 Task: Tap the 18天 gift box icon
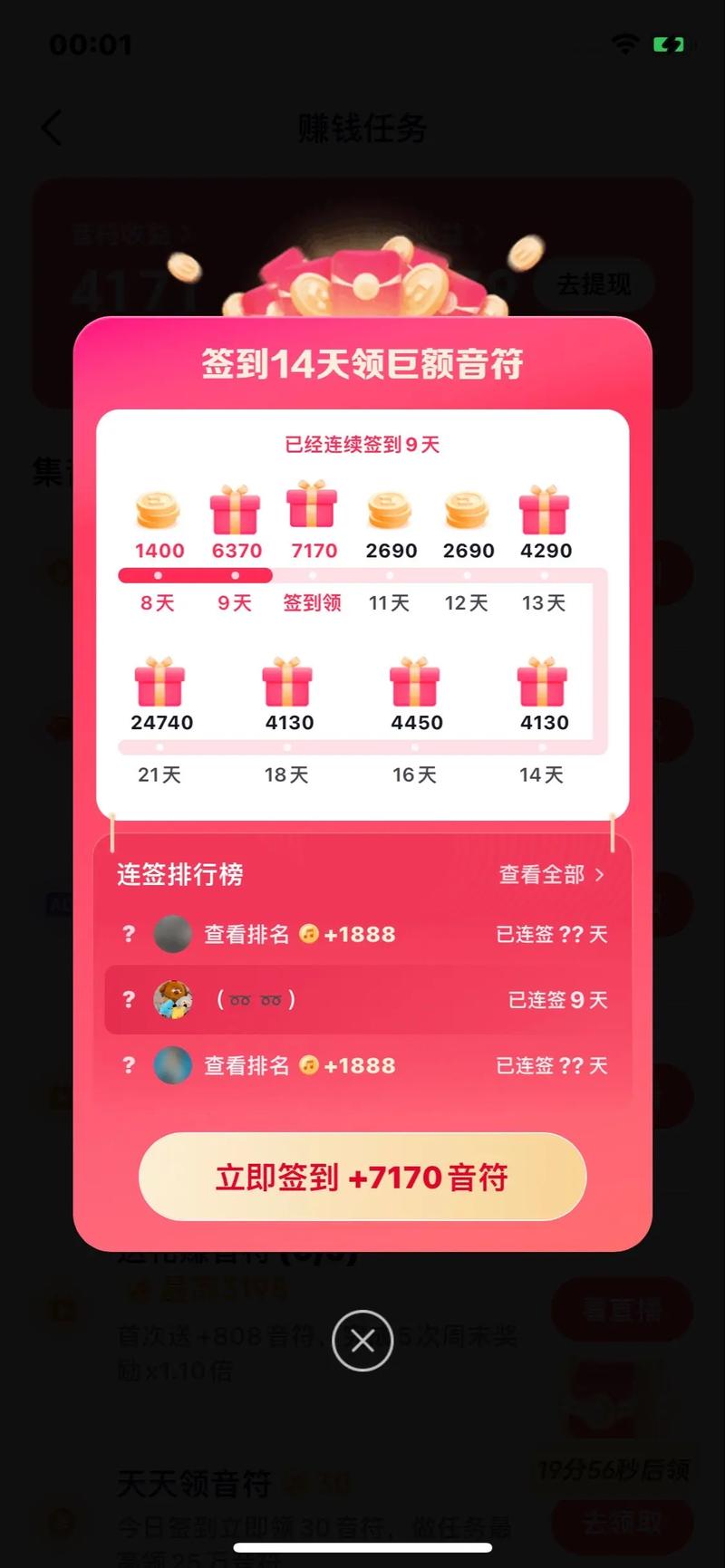[x=286, y=684]
